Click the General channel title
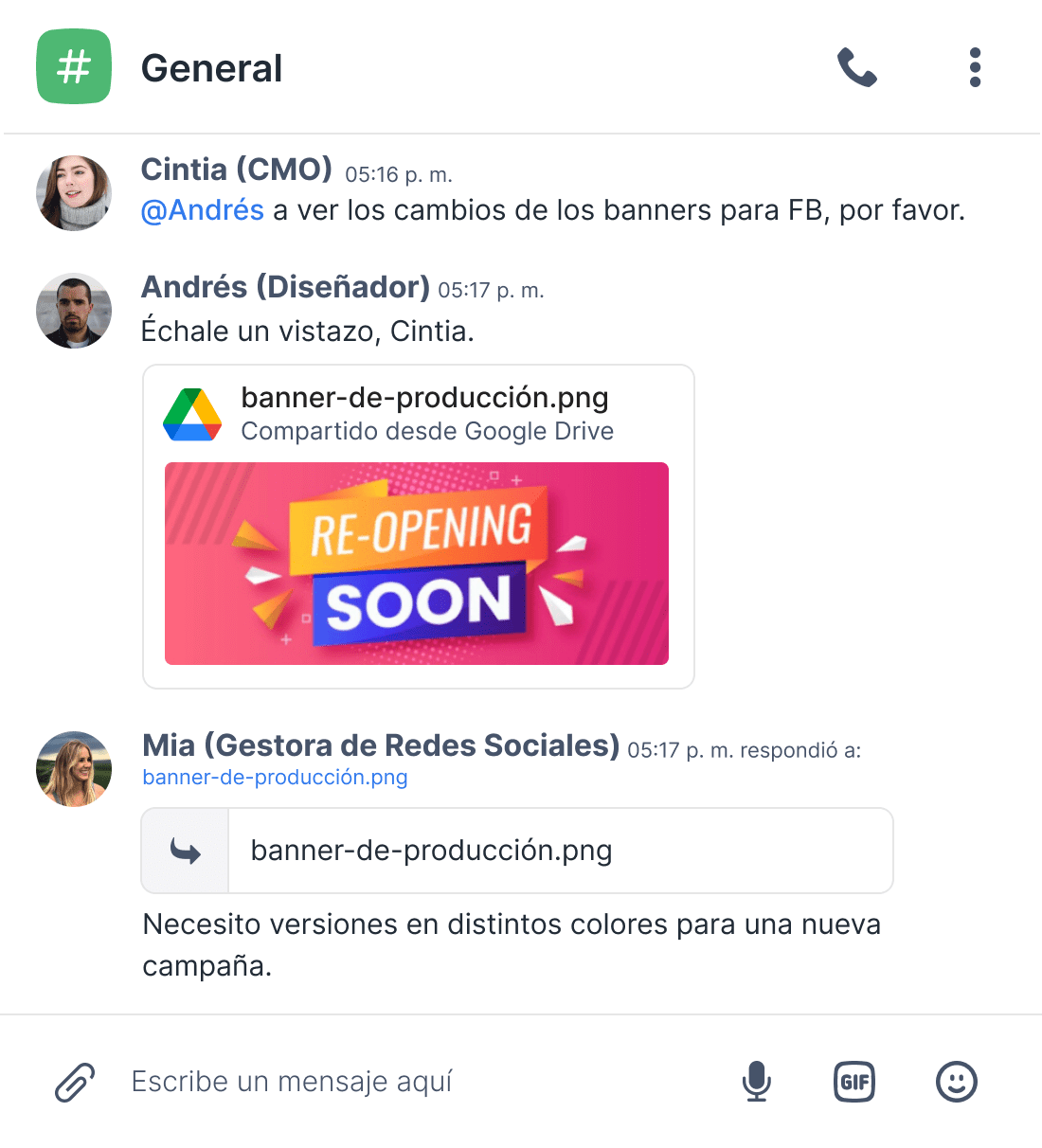The image size is (1042, 1148). (x=212, y=67)
